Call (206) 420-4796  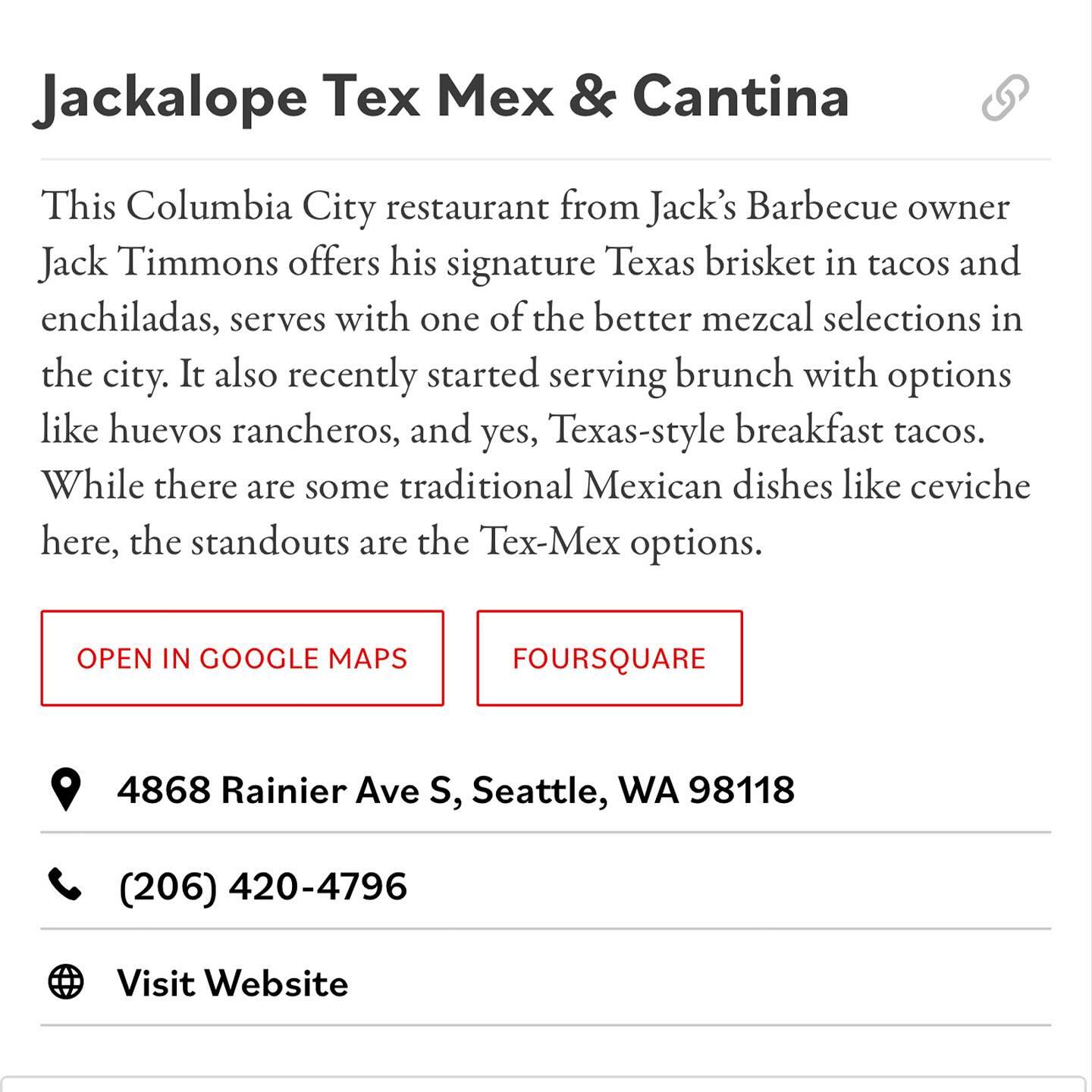pos(262,886)
